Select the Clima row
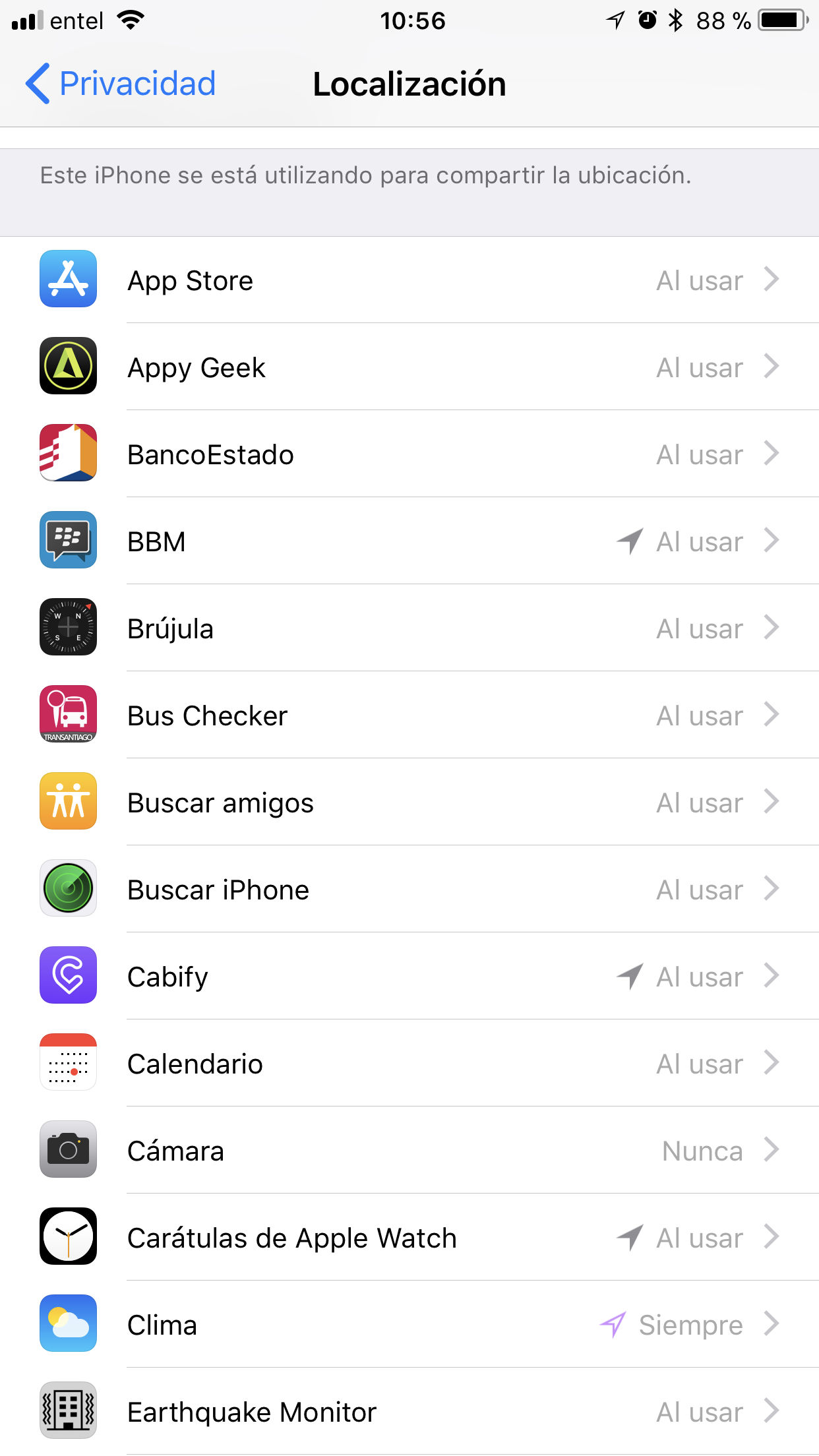Screen dimensions: 819x1456 click(409, 1325)
